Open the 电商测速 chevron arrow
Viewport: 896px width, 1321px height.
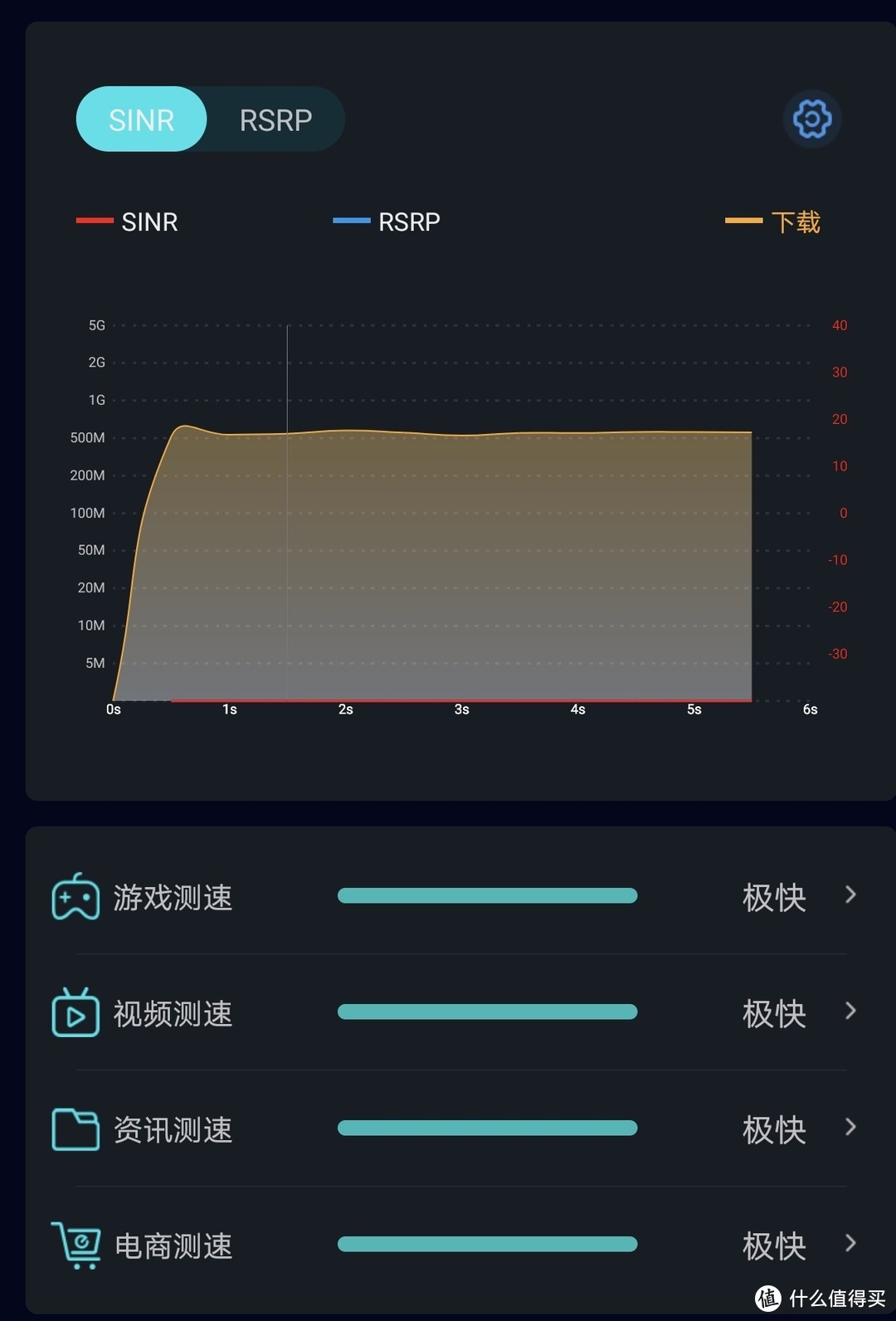[850, 1245]
